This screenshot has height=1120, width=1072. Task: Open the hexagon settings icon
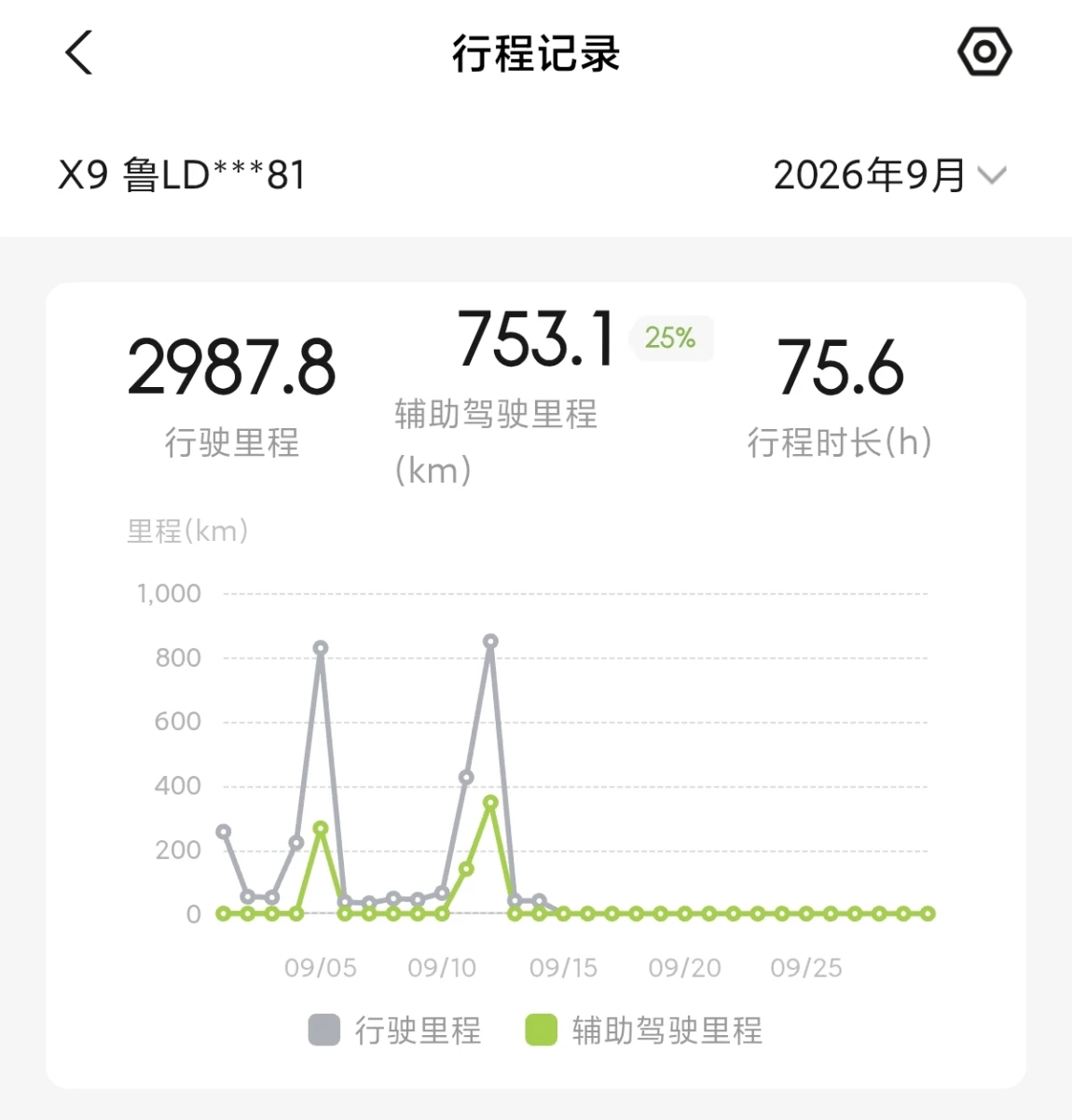(x=984, y=52)
